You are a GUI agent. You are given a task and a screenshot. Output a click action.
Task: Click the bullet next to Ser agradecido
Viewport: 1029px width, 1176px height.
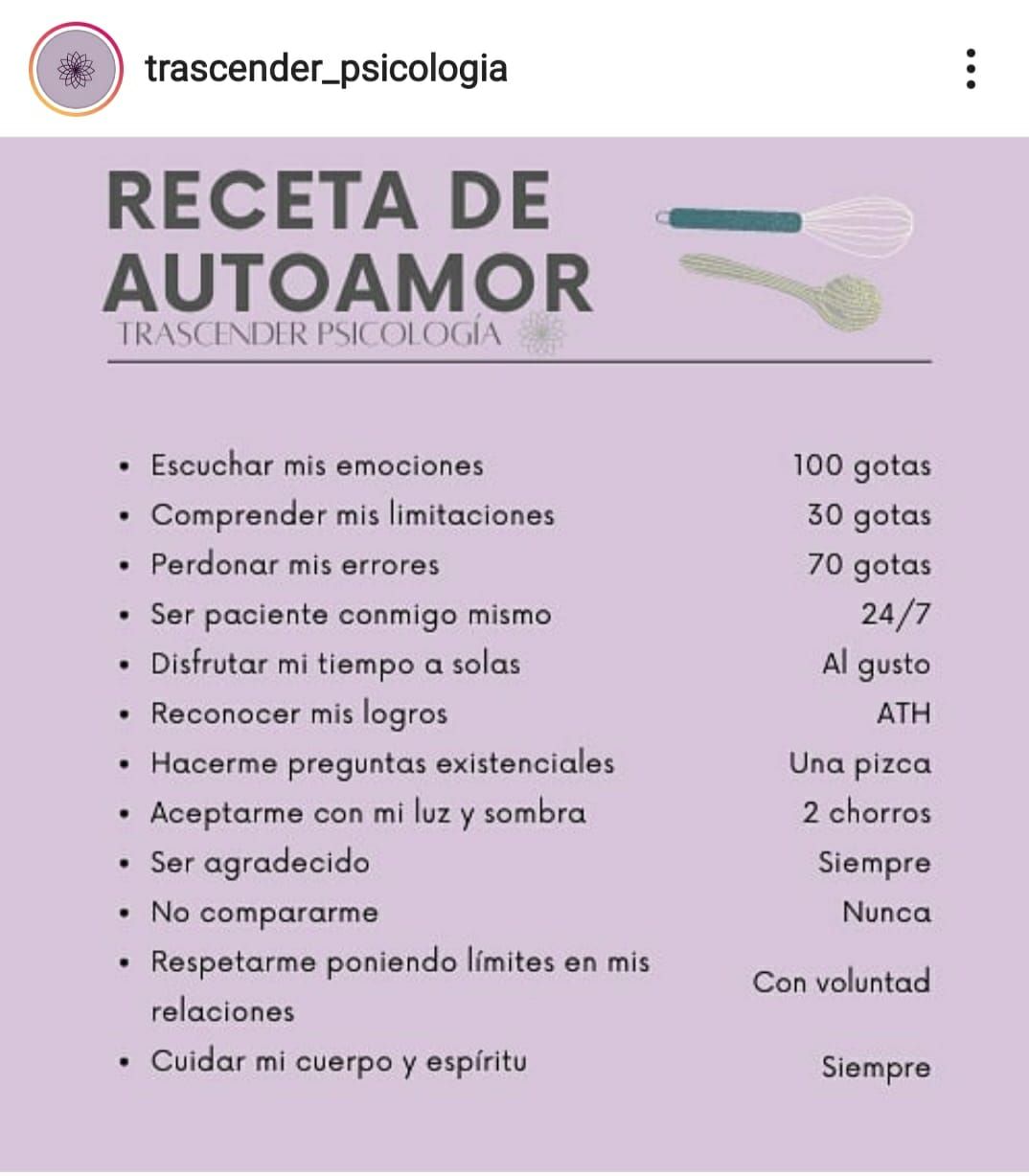tap(123, 863)
